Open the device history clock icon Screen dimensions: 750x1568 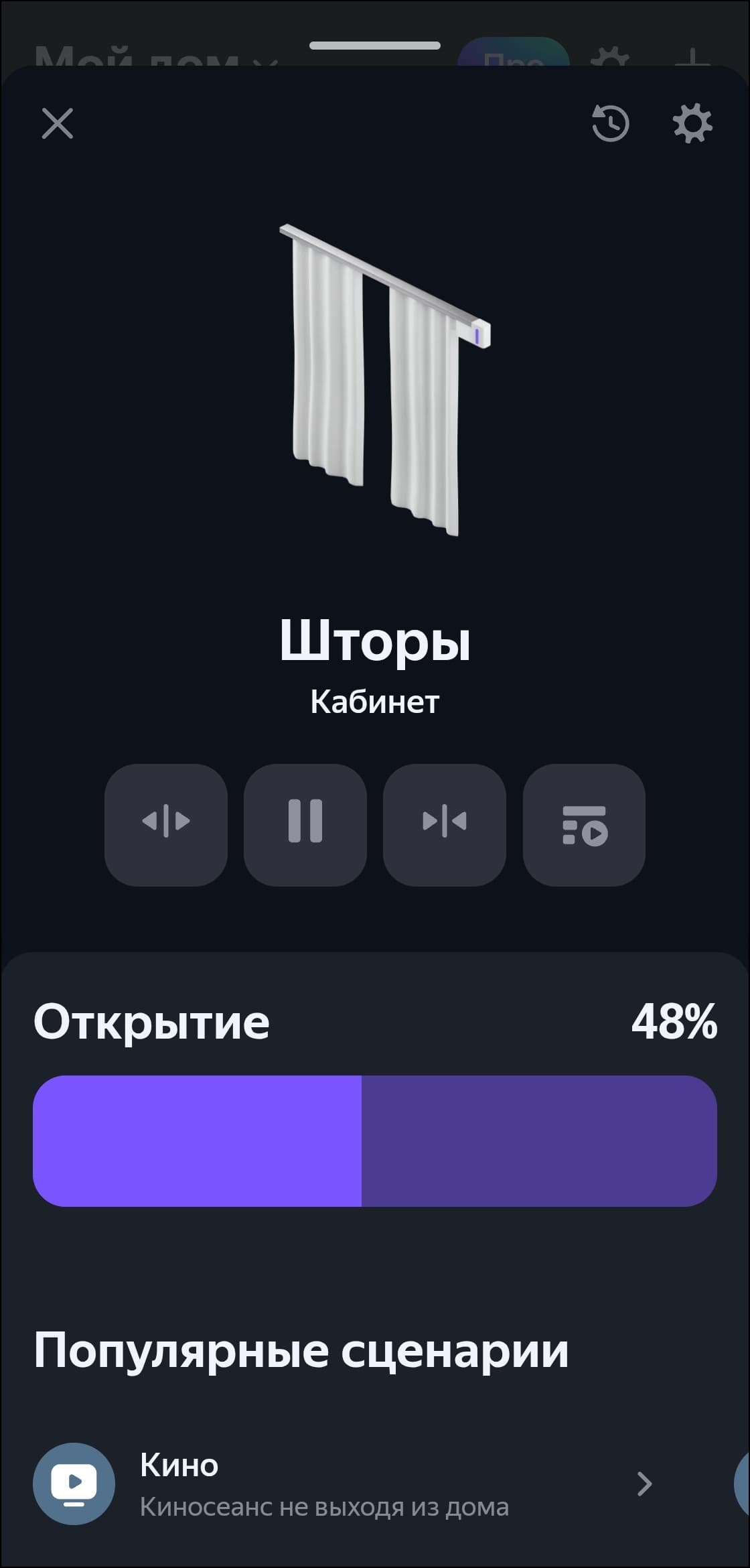click(x=610, y=124)
